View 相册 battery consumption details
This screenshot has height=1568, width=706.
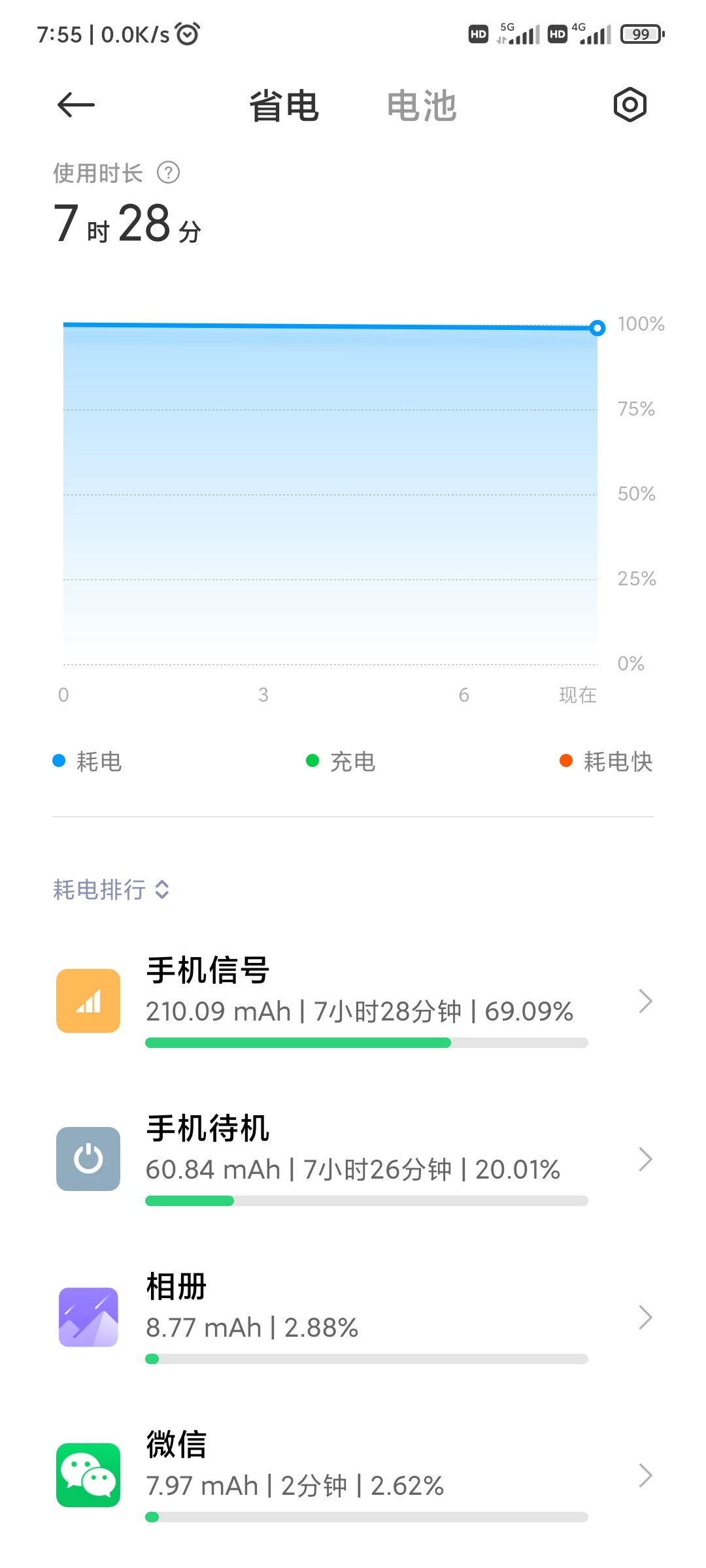[x=353, y=1317]
